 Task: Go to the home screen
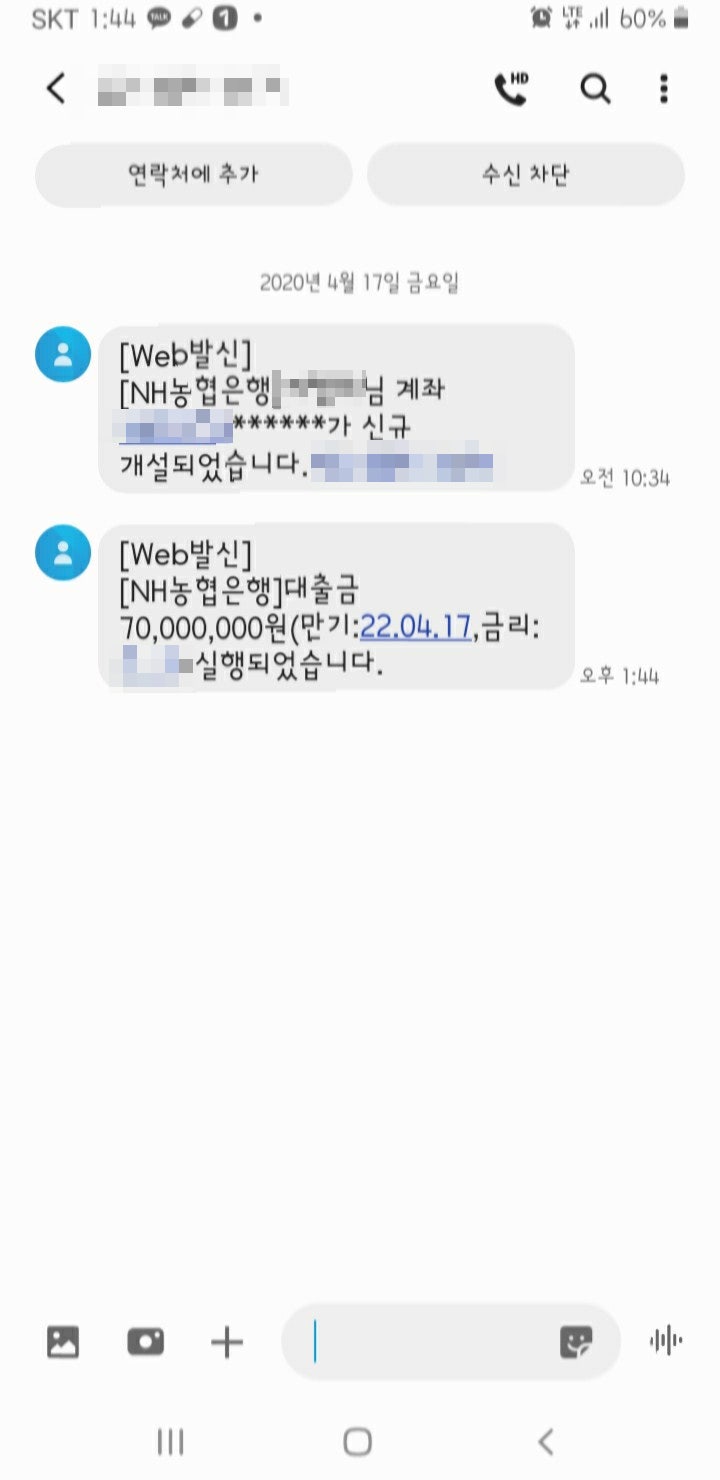coord(357,1441)
